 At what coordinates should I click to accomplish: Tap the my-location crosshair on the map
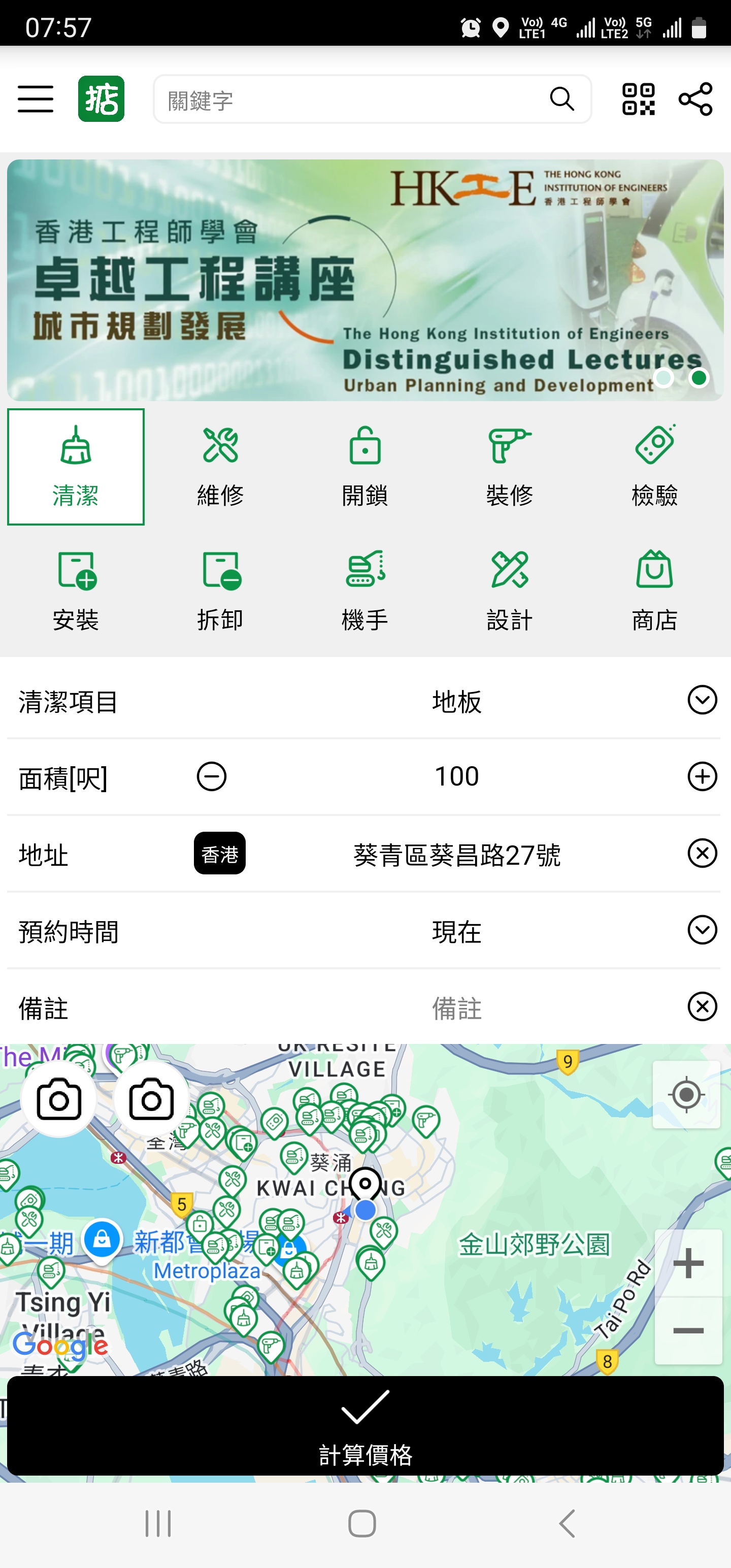(686, 1094)
